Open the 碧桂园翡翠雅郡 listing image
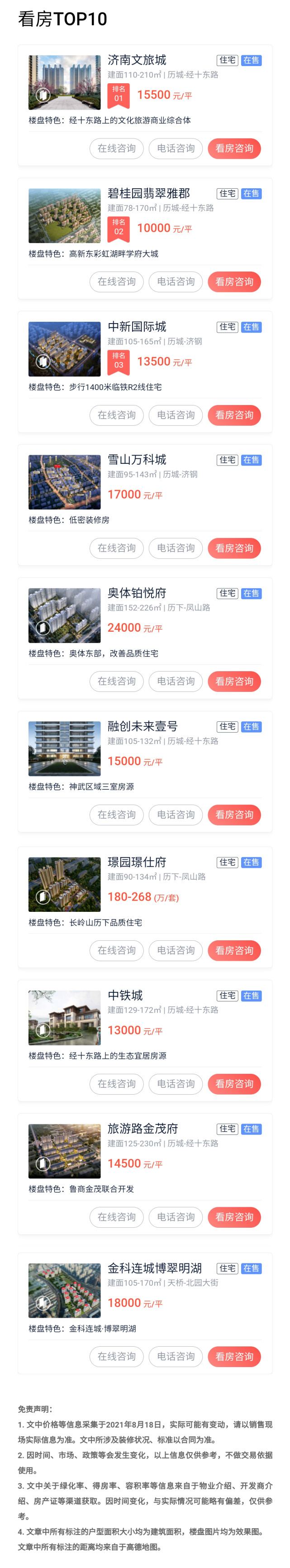290x1568 pixels. [64, 215]
